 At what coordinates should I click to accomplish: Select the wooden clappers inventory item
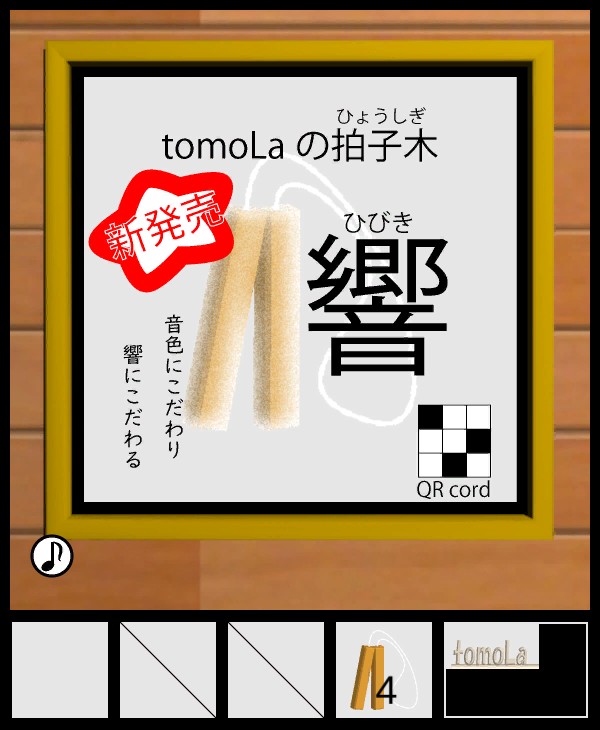point(384,670)
